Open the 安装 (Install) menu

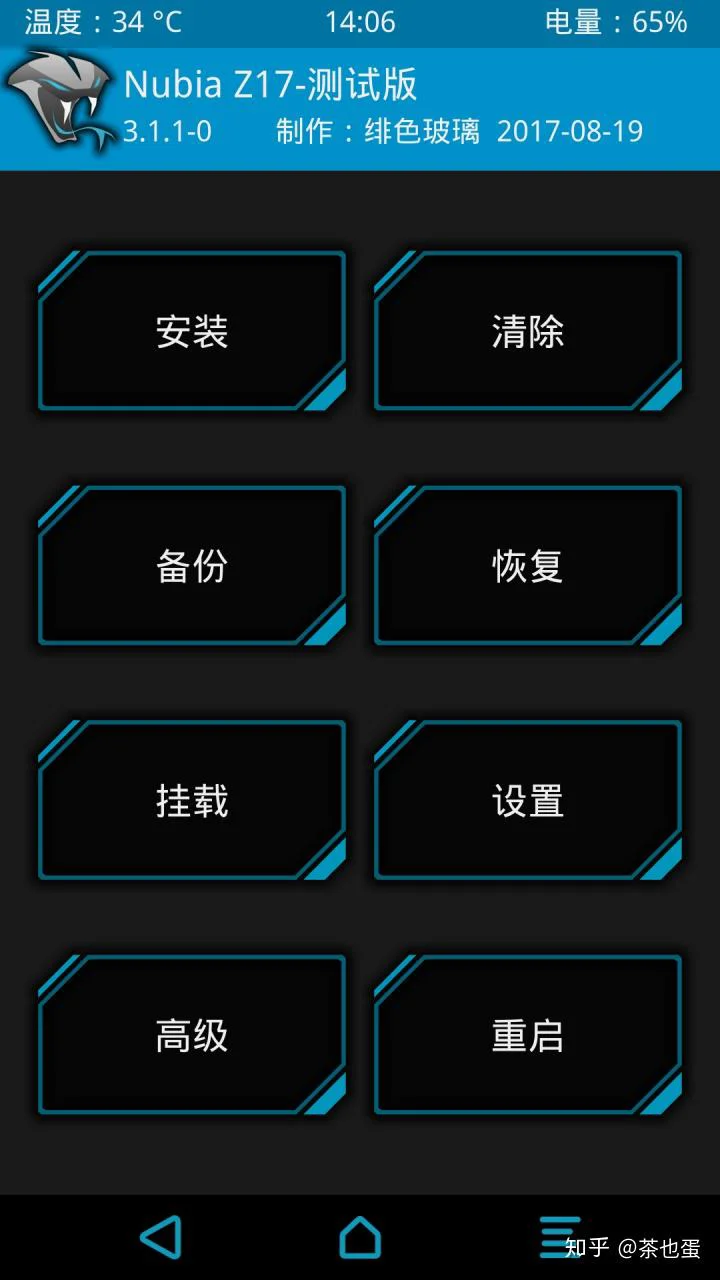tap(192, 332)
